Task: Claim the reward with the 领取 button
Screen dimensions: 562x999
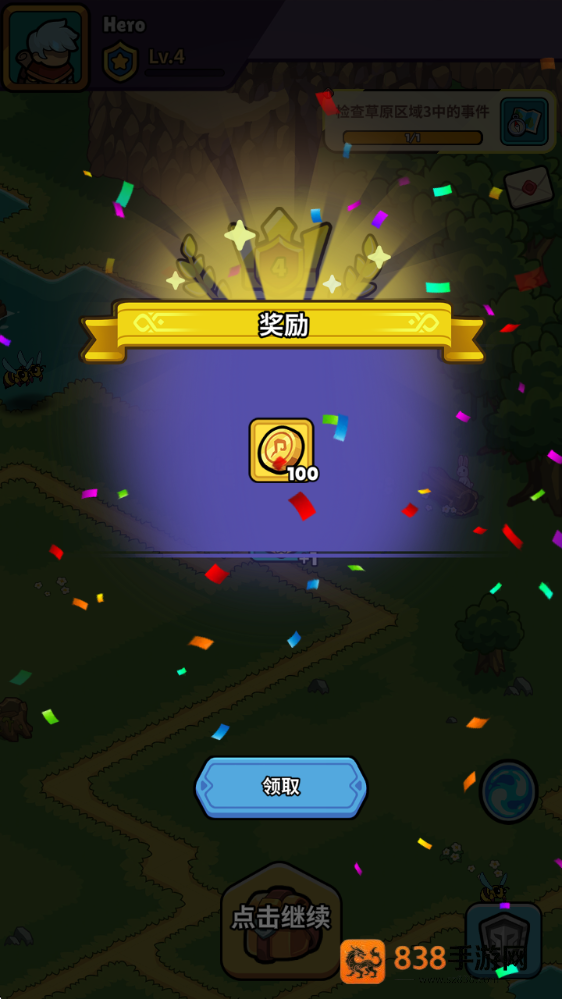Action: tap(281, 787)
